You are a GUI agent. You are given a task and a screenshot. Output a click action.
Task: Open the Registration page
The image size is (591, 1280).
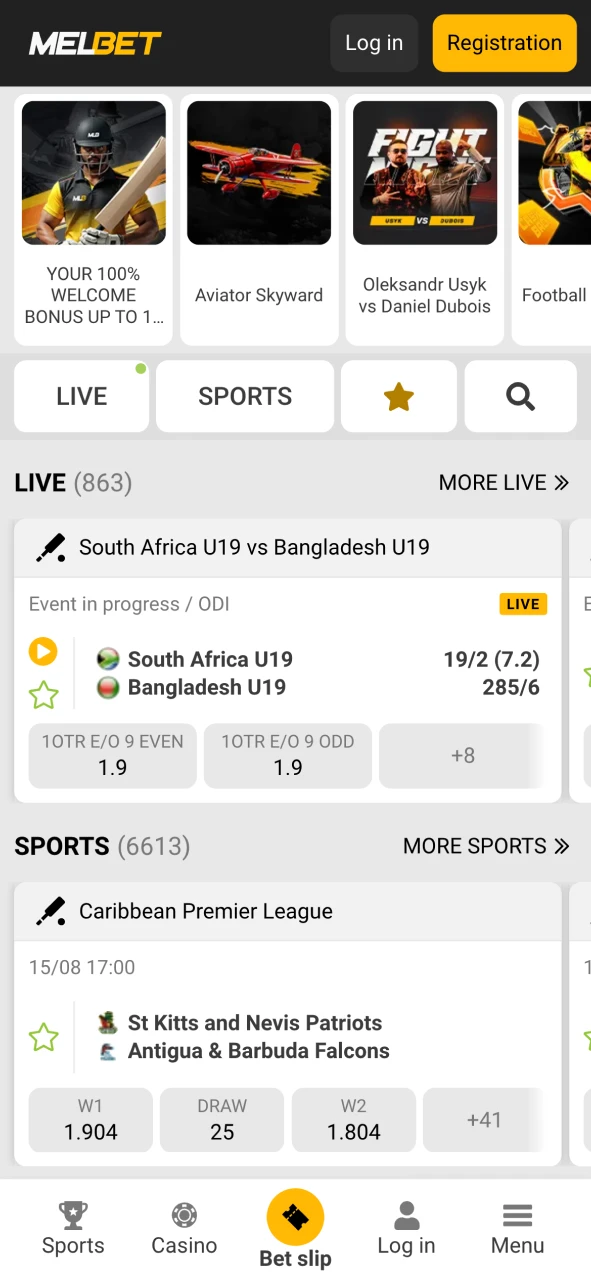tap(504, 43)
